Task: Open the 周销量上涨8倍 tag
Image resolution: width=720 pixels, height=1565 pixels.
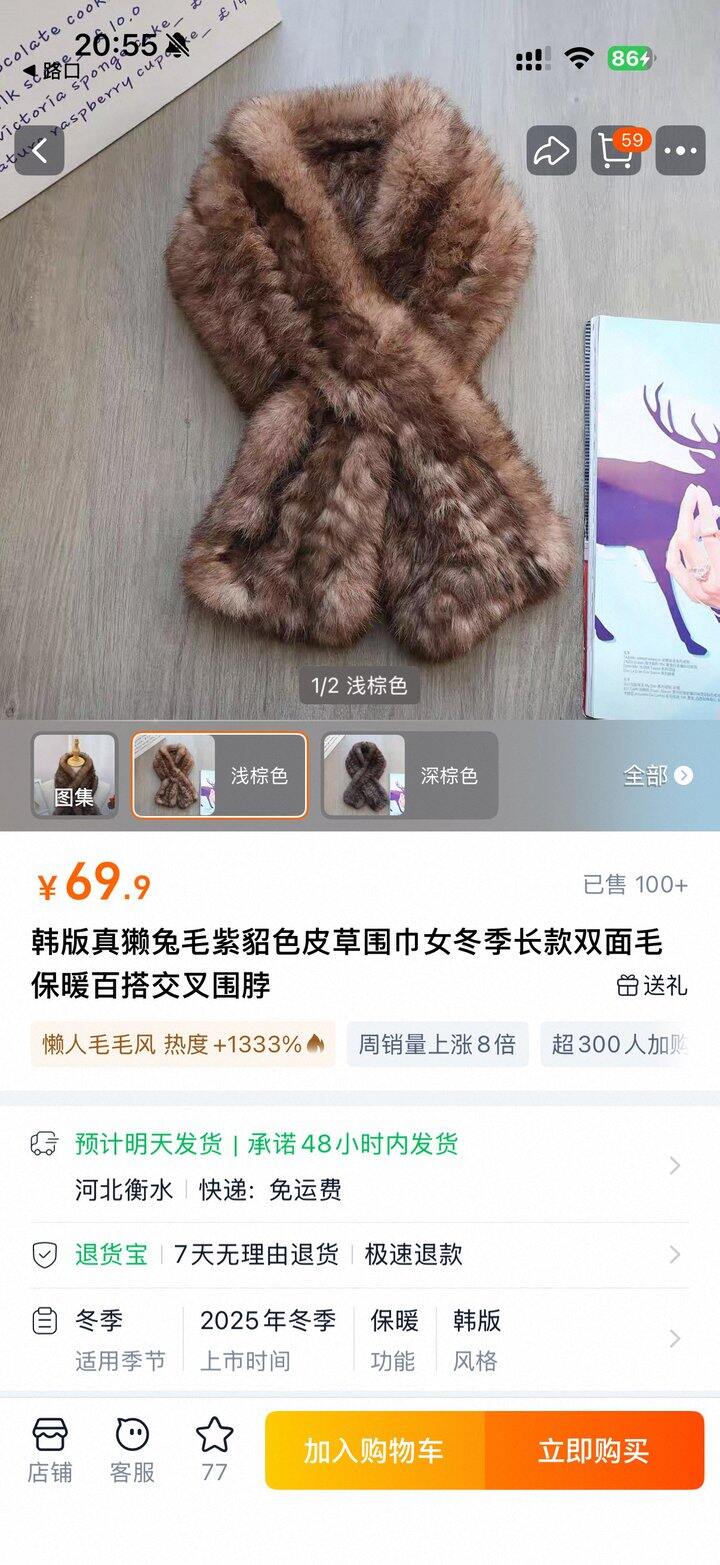Action: [437, 1045]
